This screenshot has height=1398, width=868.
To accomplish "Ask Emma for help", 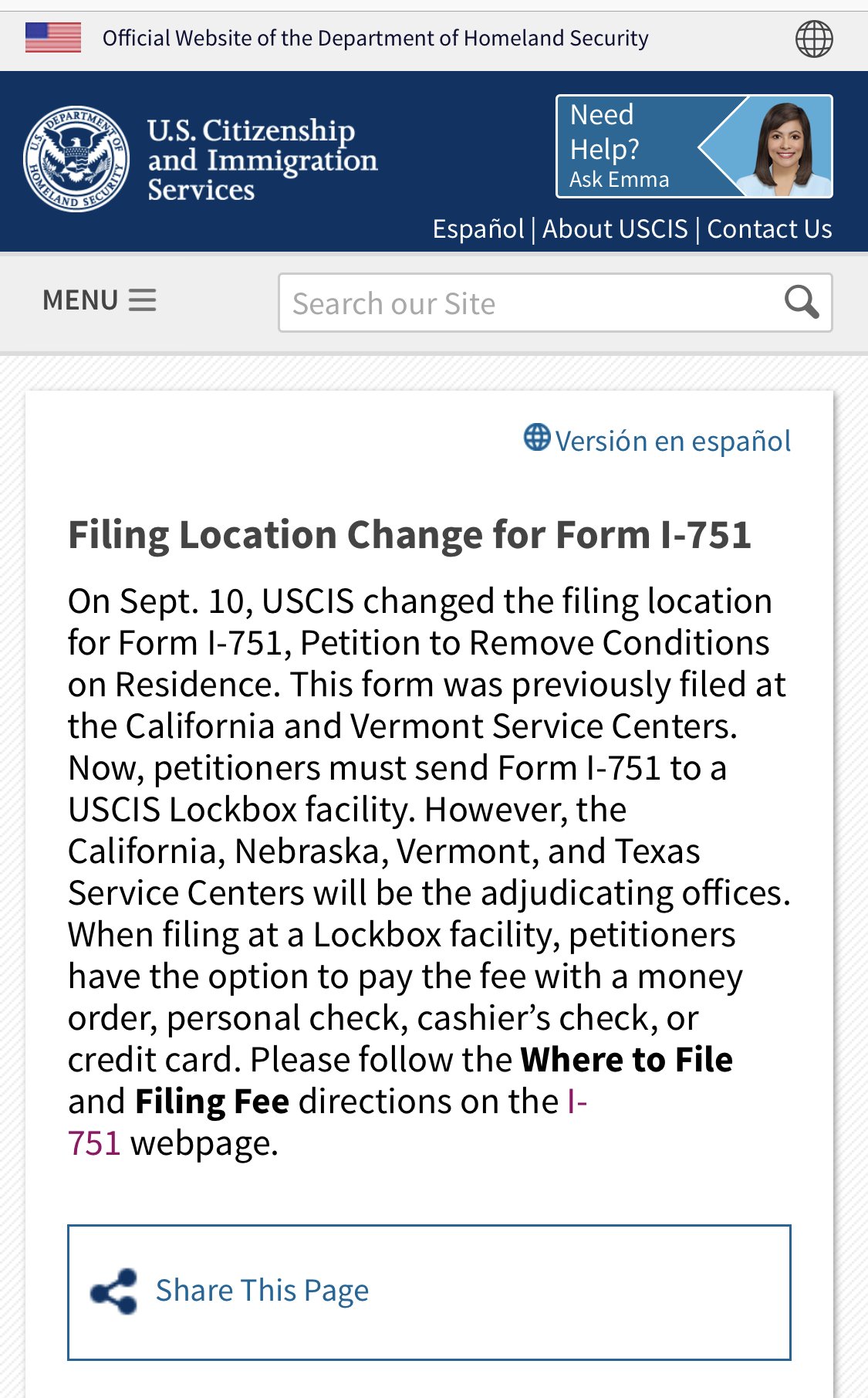I will (694, 146).
